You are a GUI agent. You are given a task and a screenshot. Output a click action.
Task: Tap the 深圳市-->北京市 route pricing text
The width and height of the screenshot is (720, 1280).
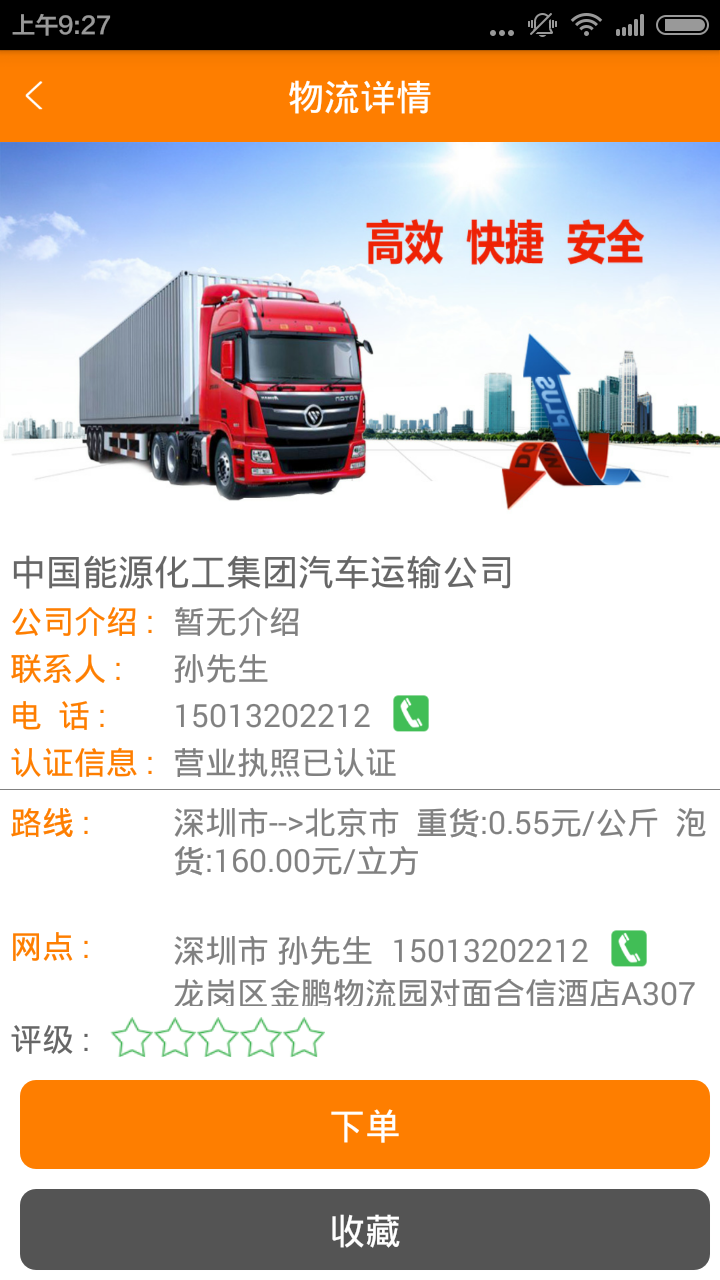(x=430, y=840)
